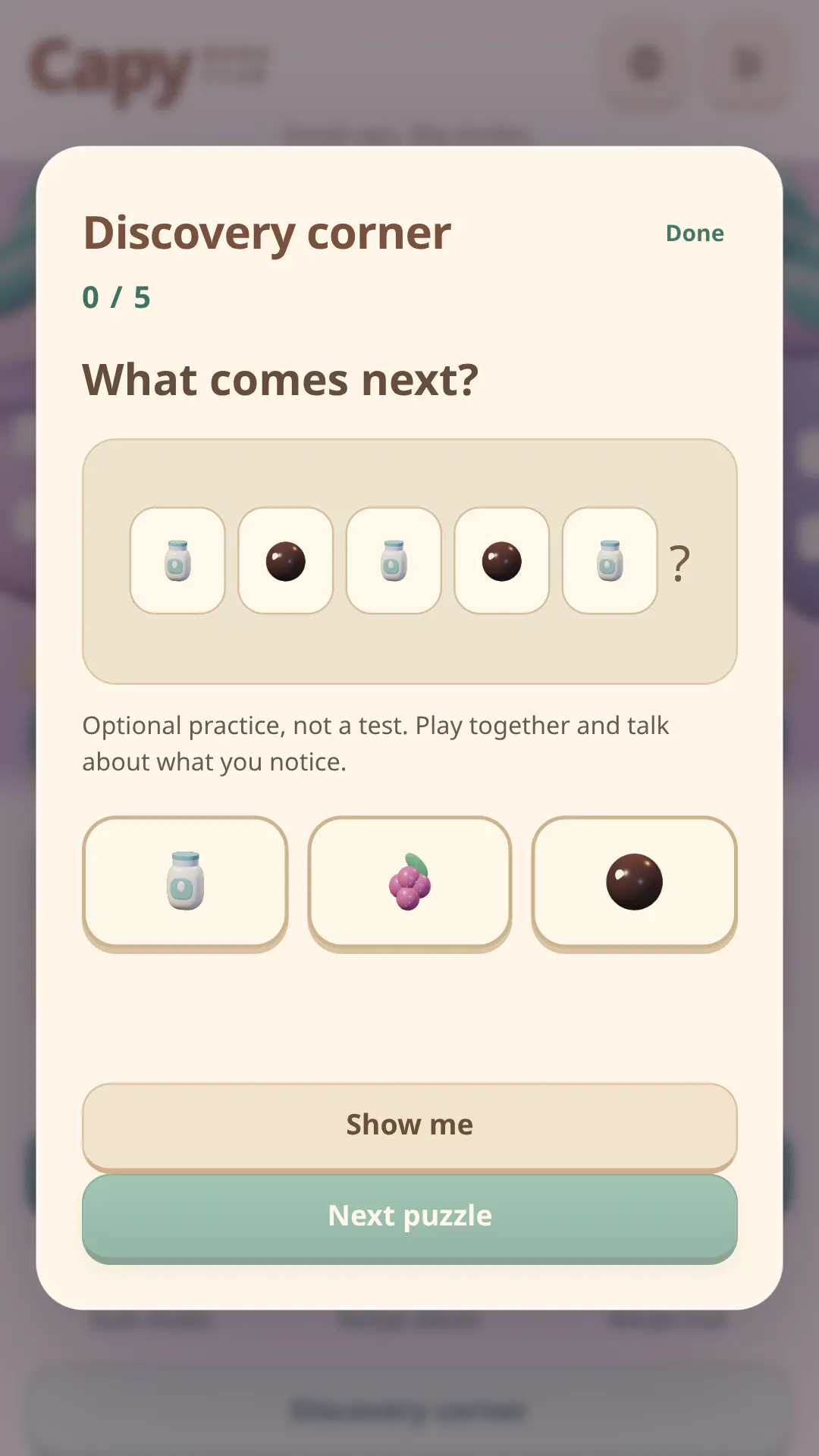Pick the purple grapes answer option
Viewport: 819px width, 1456px height.
pos(409,882)
